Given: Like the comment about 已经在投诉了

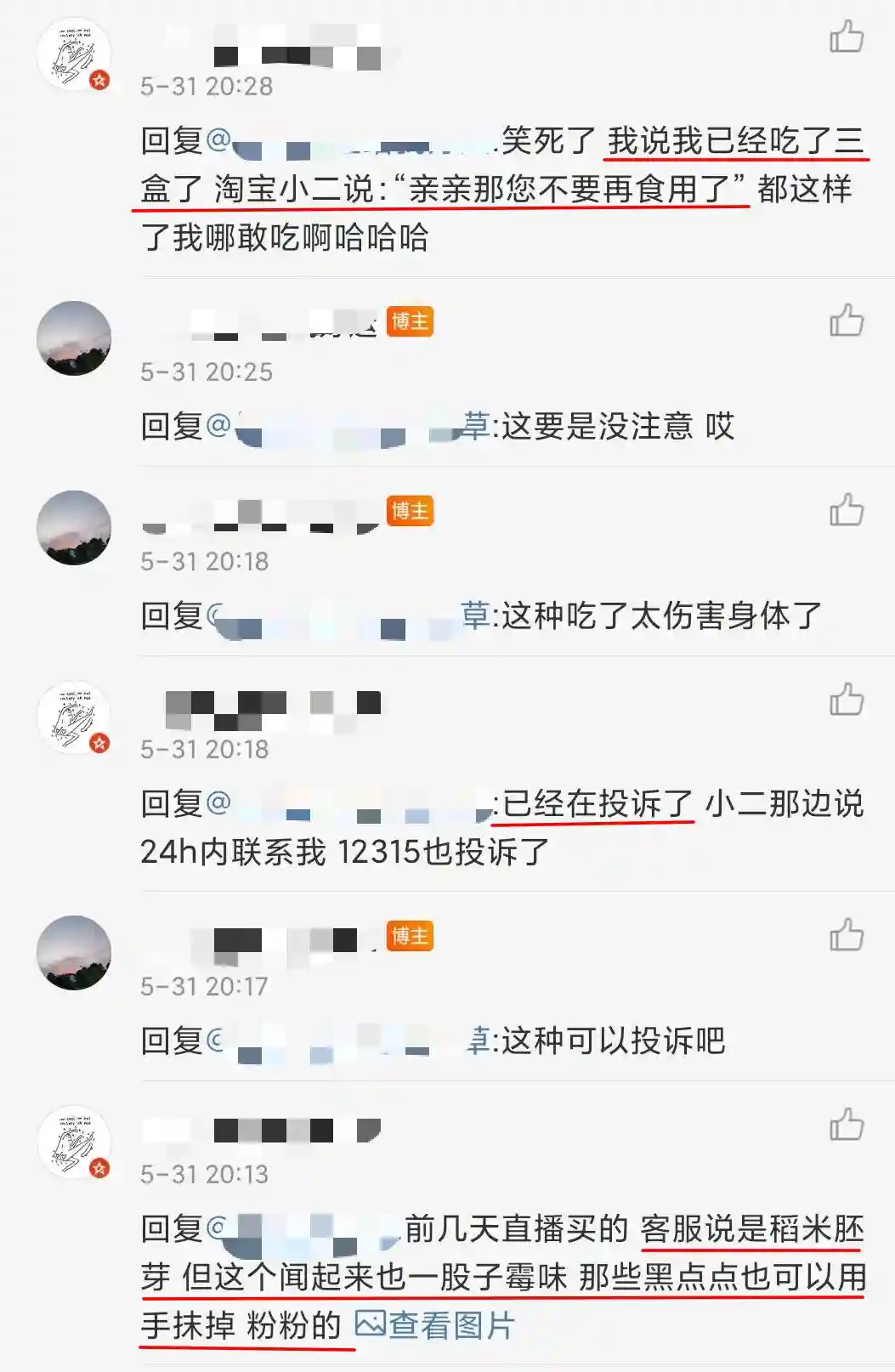Looking at the screenshot, I should click(846, 700).
